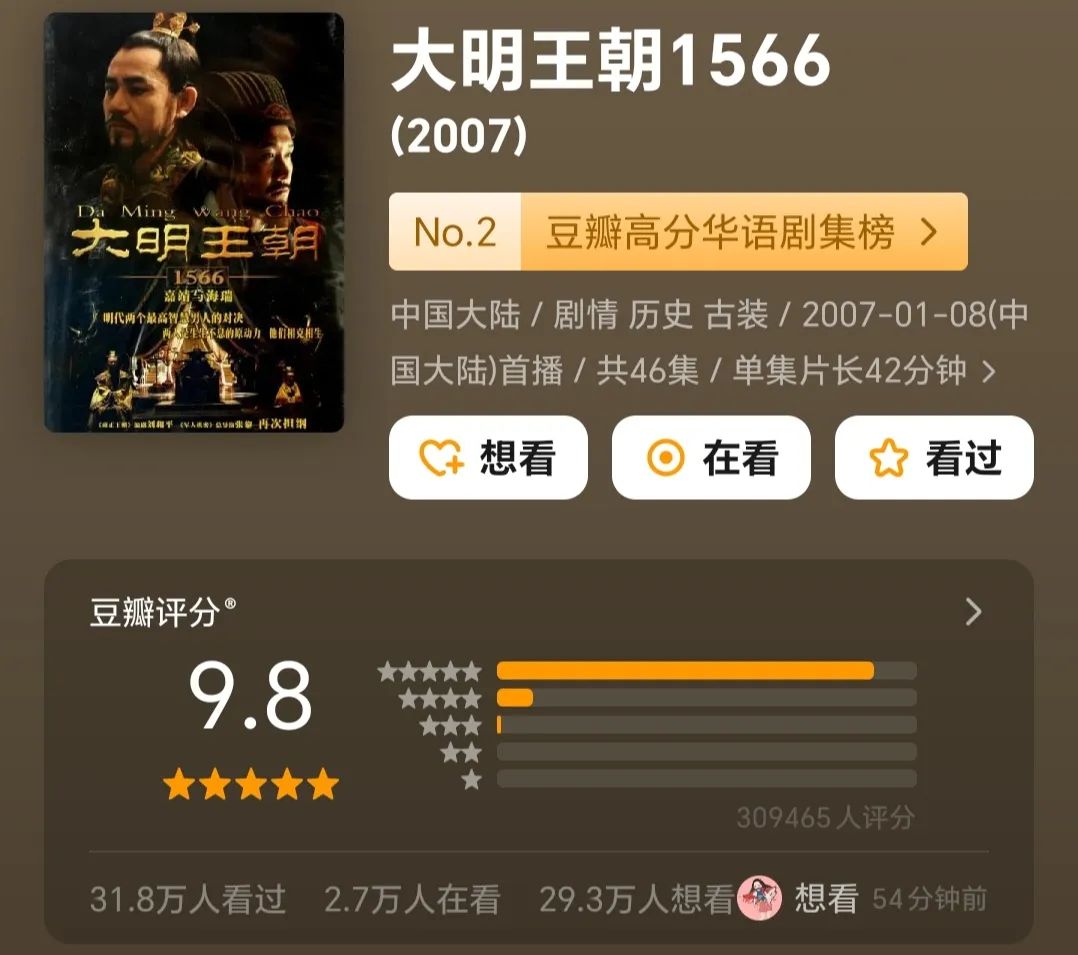Mark the show as 在看
The height and width of the screenshot is (955, 1078).
(711, 458)
